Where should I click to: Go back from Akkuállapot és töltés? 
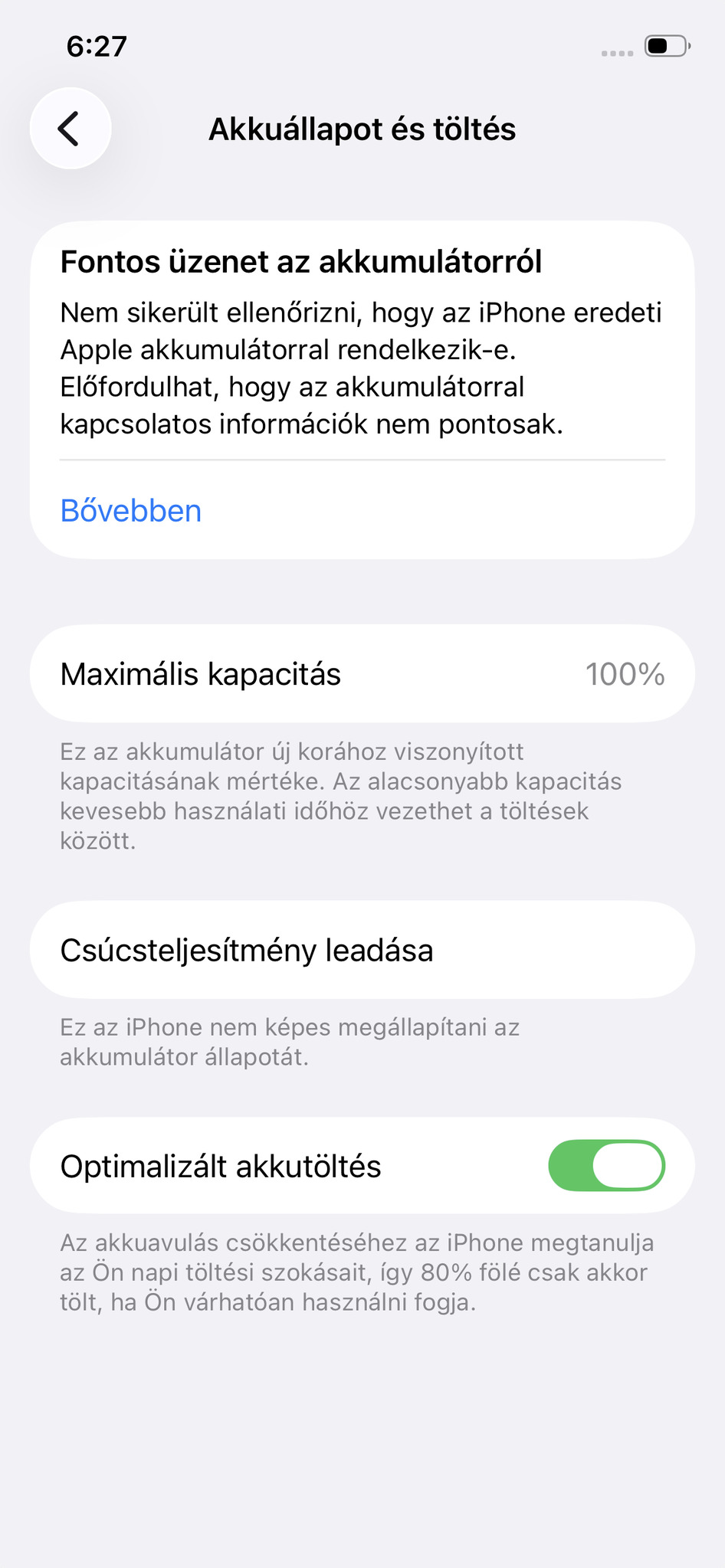[70, 128]
